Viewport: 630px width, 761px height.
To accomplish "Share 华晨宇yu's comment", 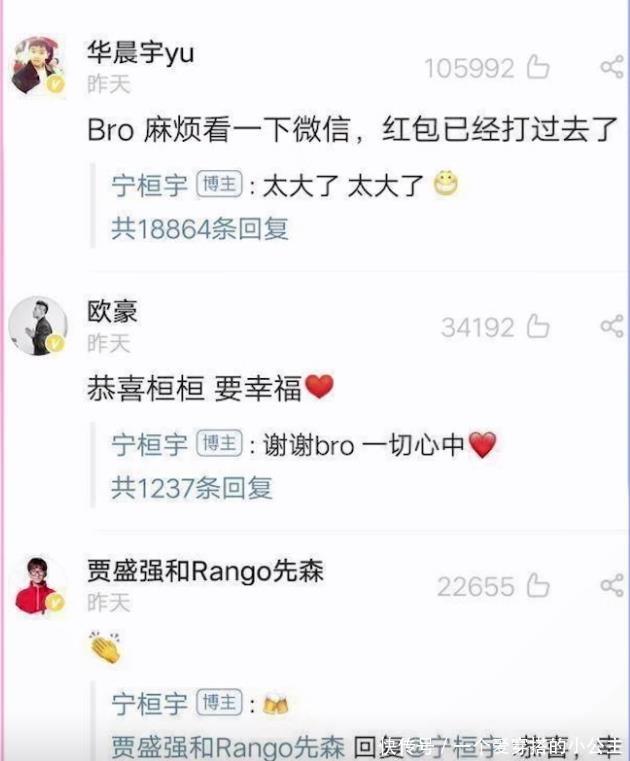I will click(611, 68).
